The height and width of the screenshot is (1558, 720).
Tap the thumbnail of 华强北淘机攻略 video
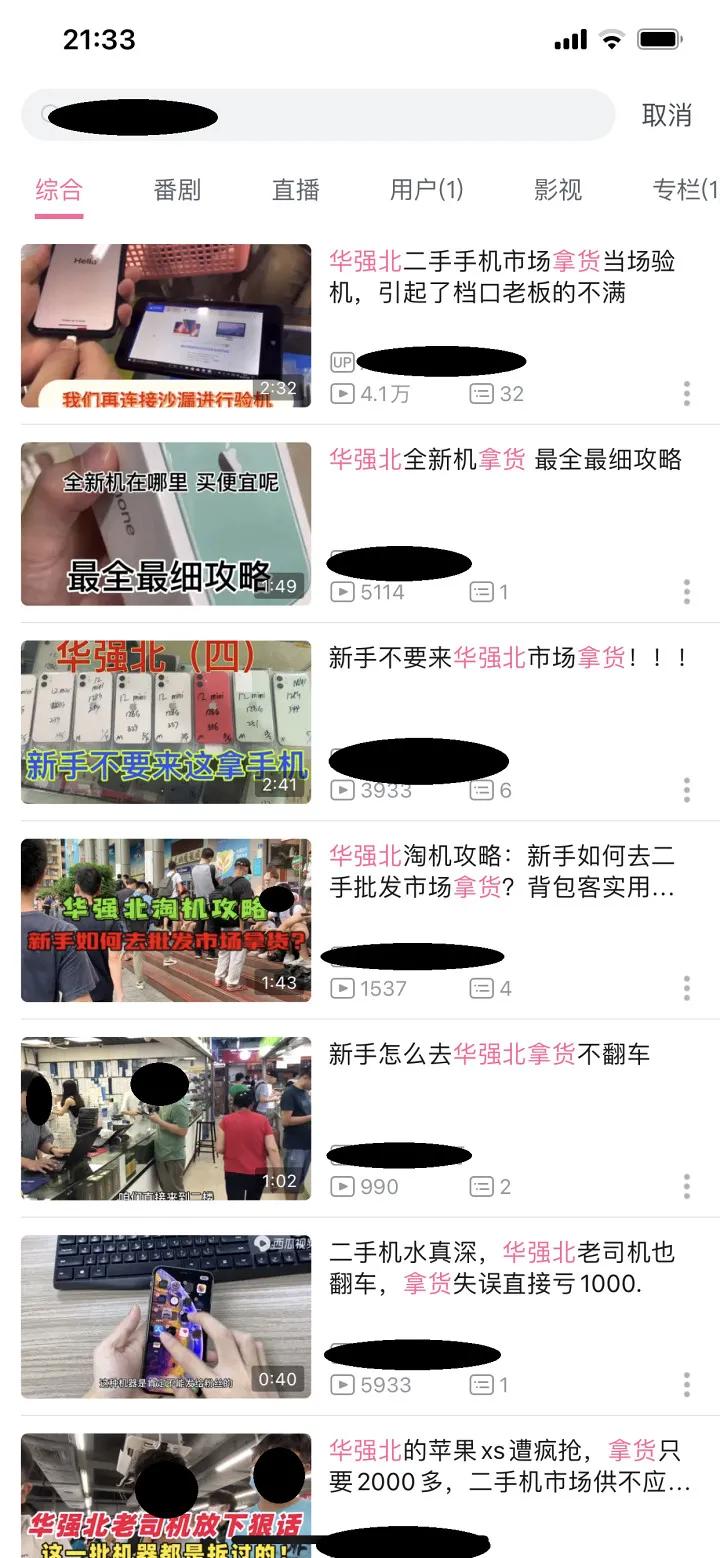[x=165, y=919]
